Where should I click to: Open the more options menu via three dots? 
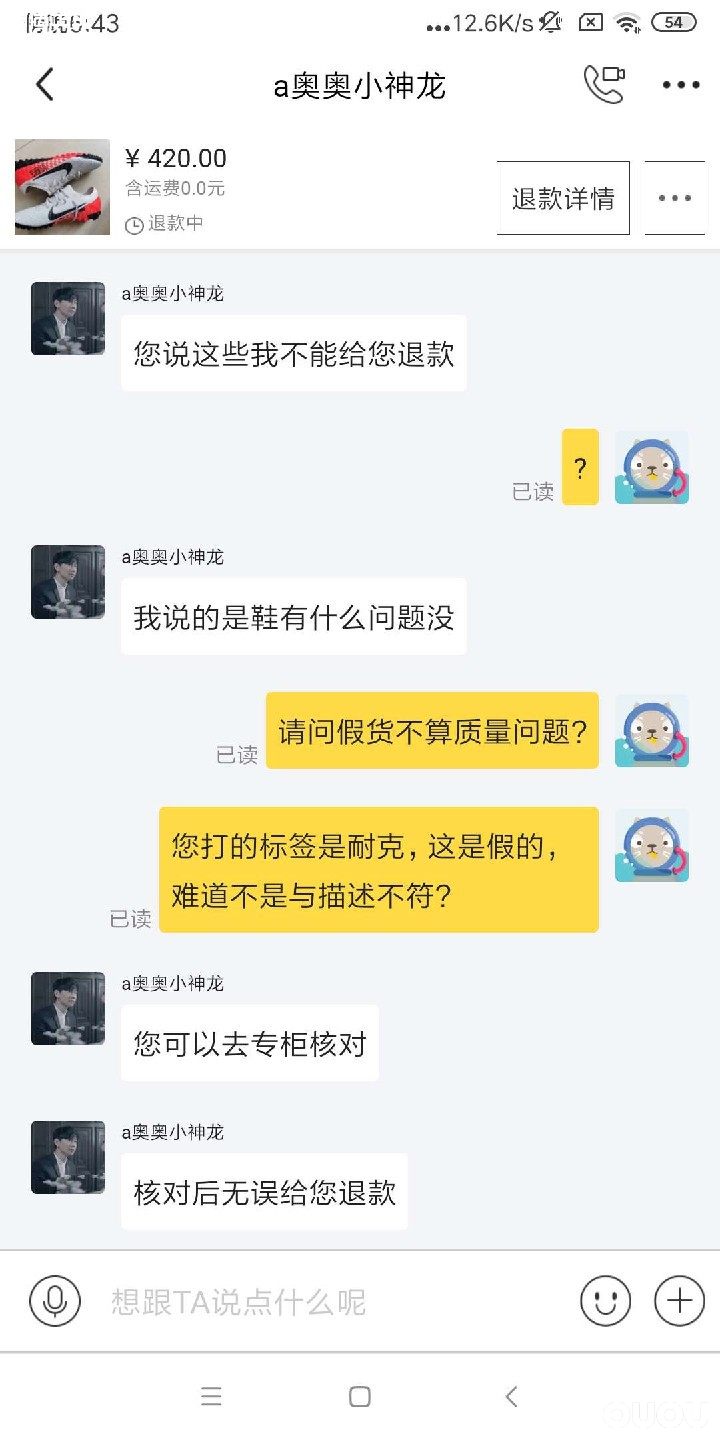click(x=680, y=85)
